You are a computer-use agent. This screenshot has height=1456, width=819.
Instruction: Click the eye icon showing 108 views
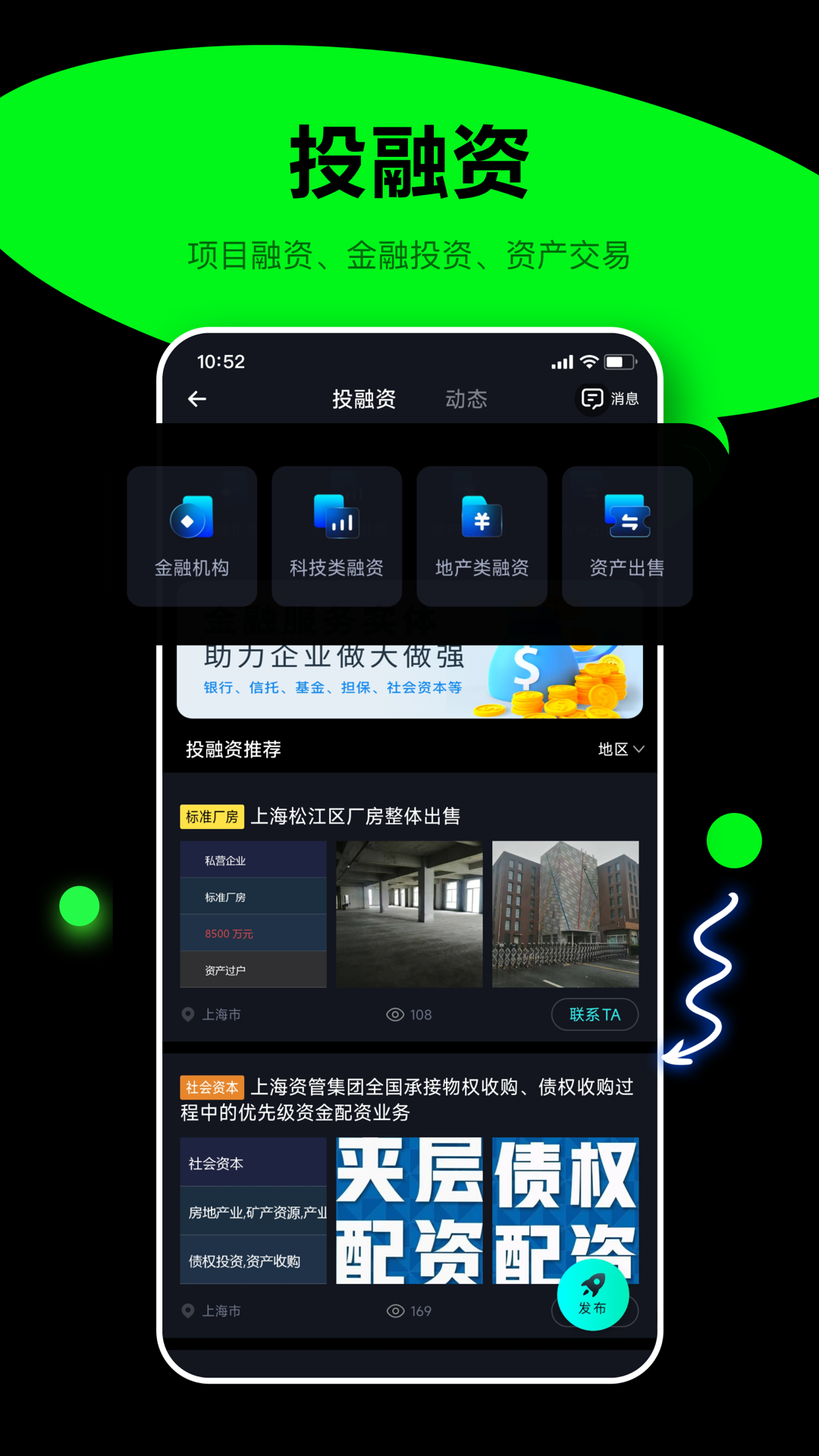tap(396, 1014)
